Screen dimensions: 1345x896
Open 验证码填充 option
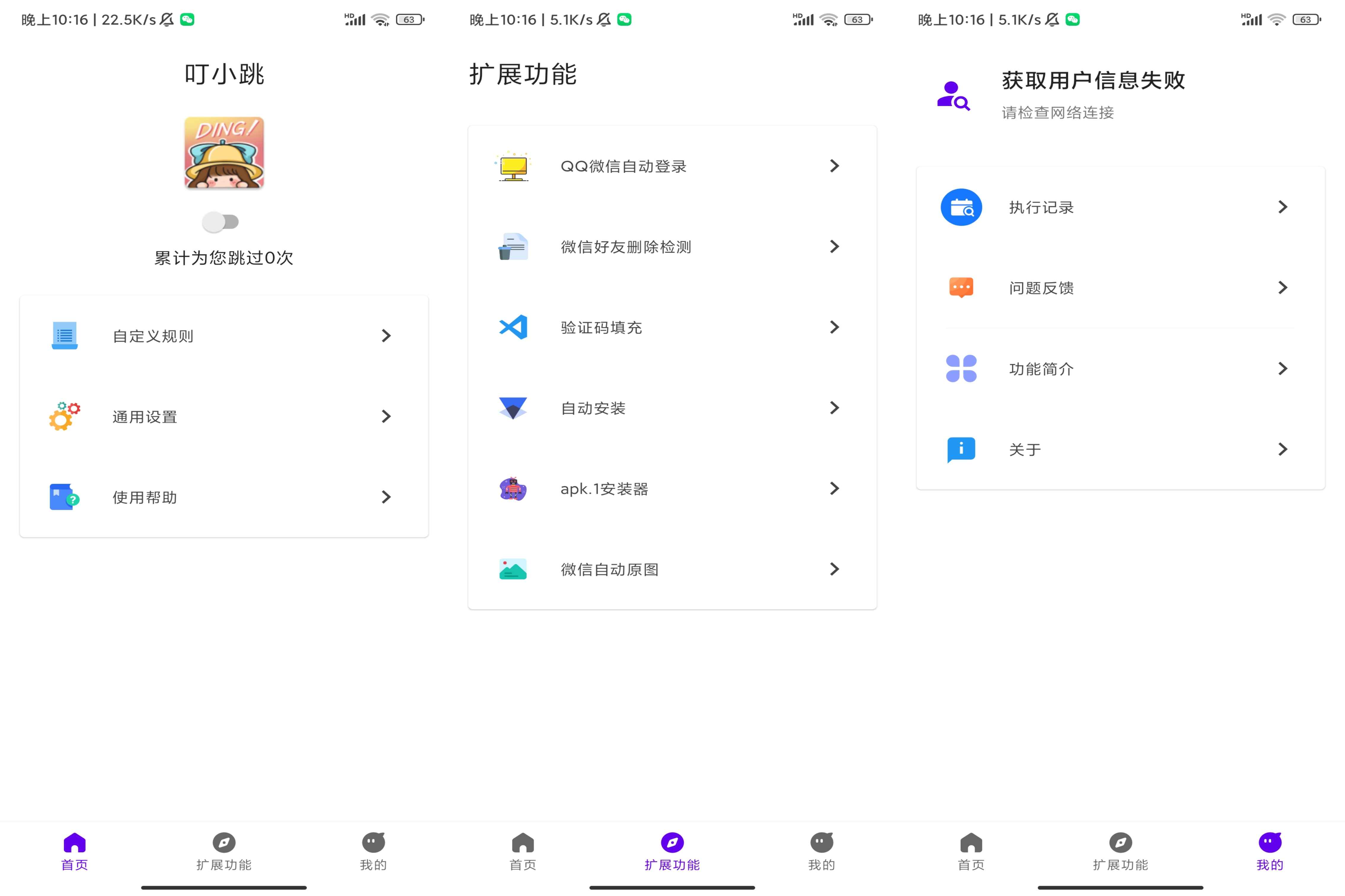[x=672, y=327]
